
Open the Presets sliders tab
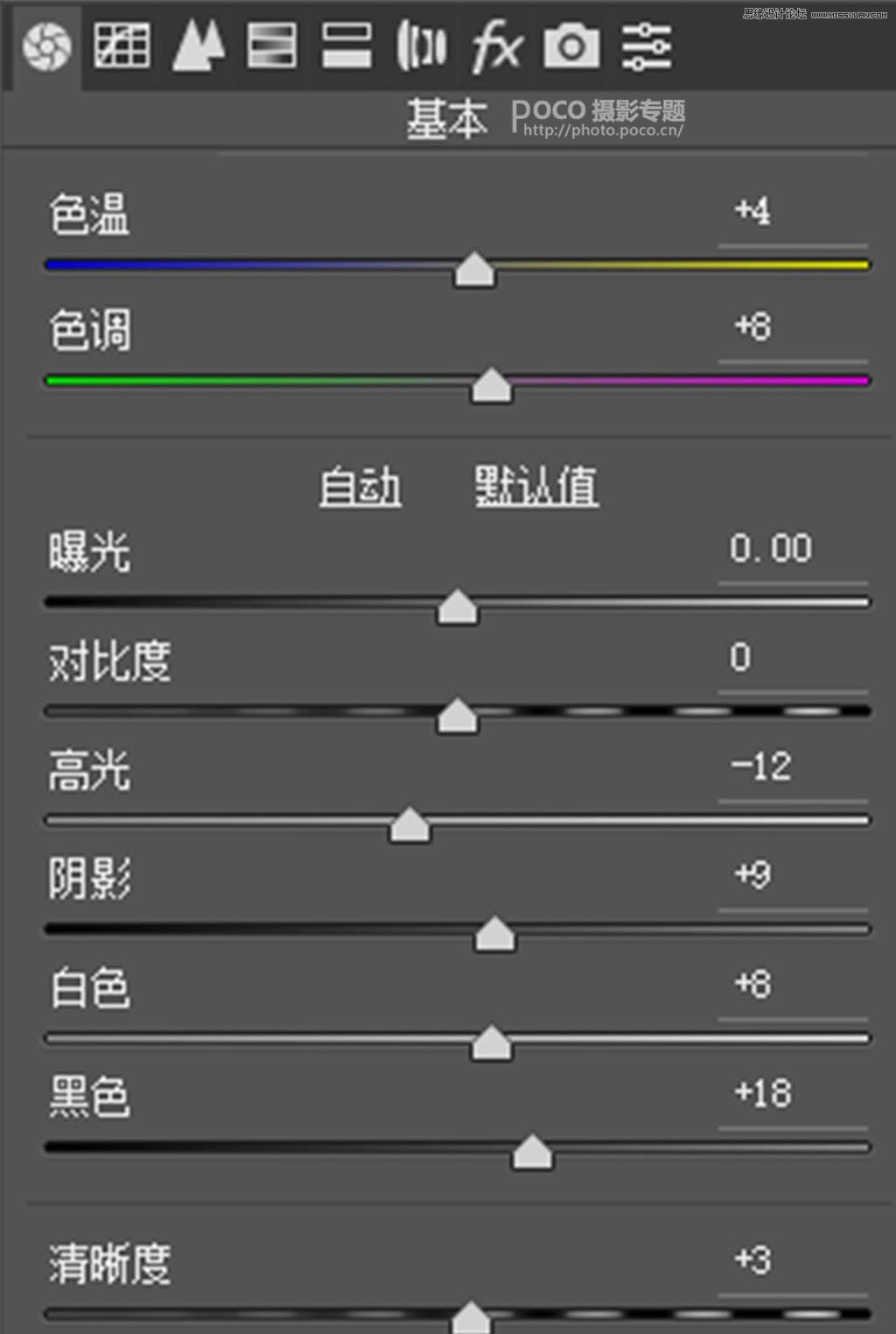click(647, 46)
